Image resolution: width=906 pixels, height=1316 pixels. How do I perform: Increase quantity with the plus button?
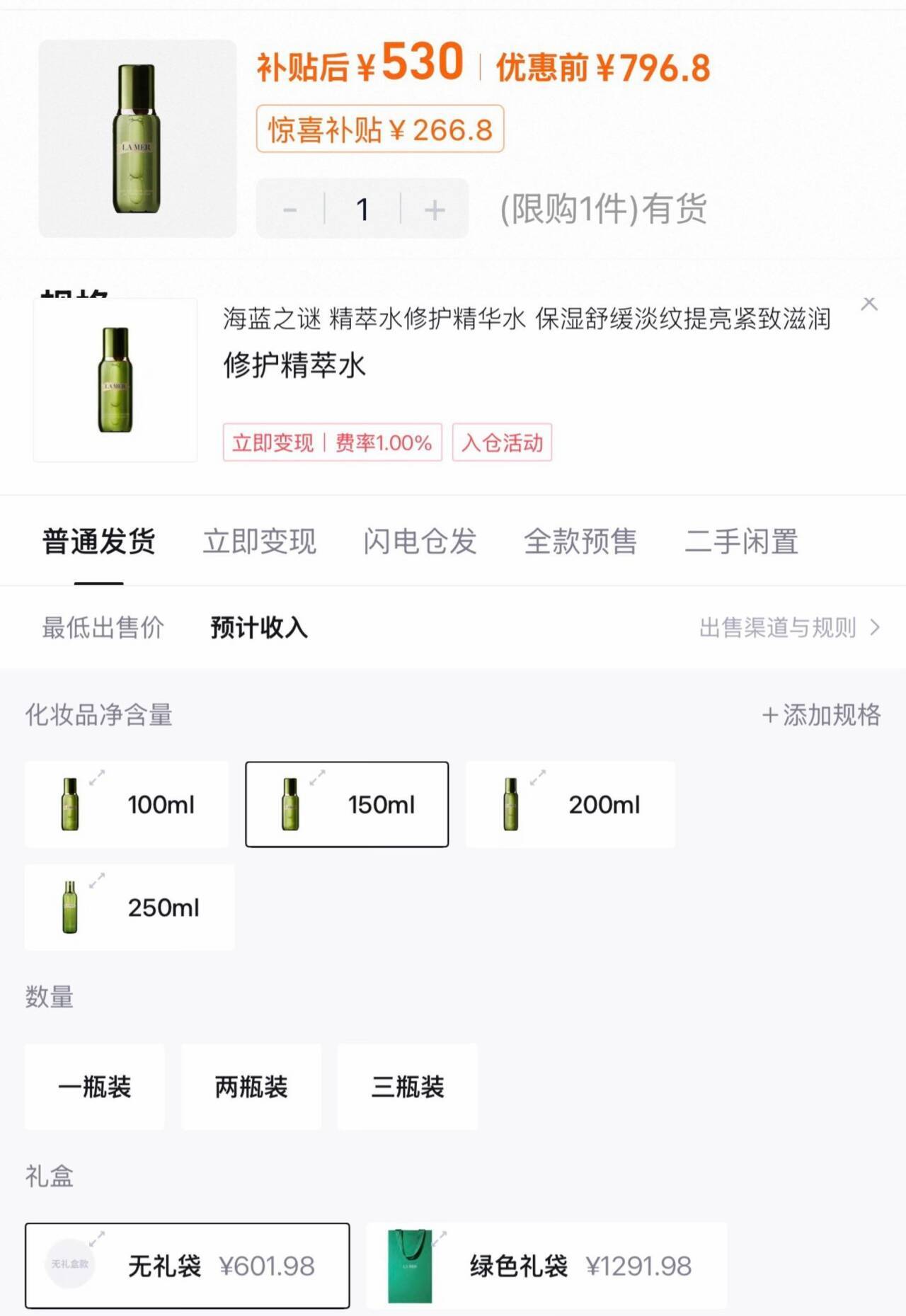tap(434, 210)
